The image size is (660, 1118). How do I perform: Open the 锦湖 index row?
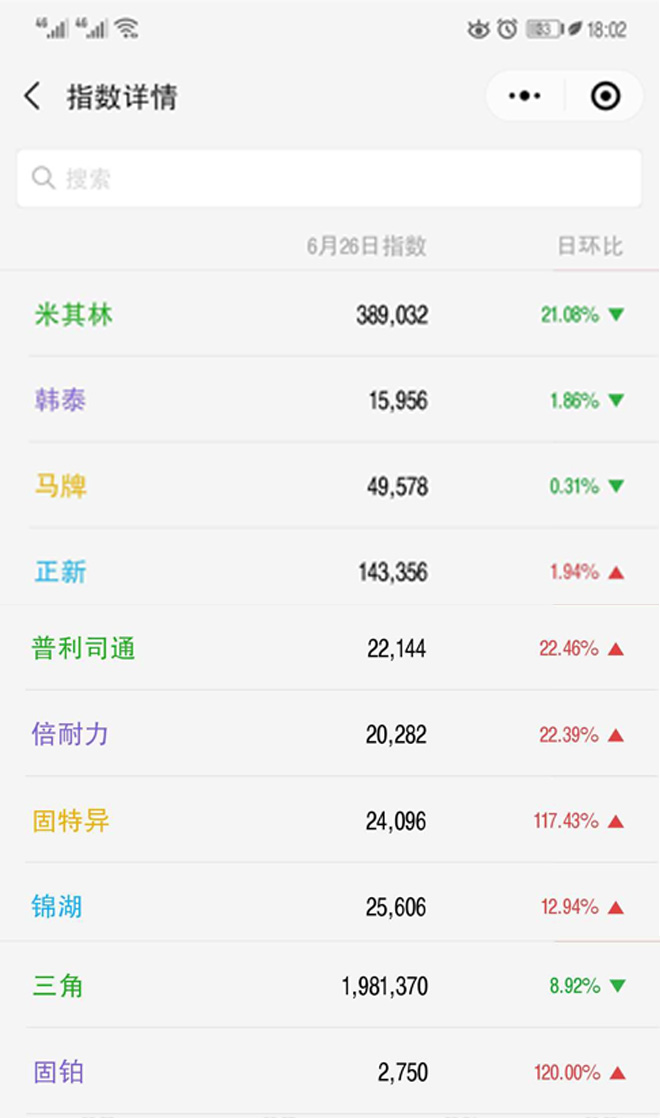pyautogui.click(x=330, y=906)
